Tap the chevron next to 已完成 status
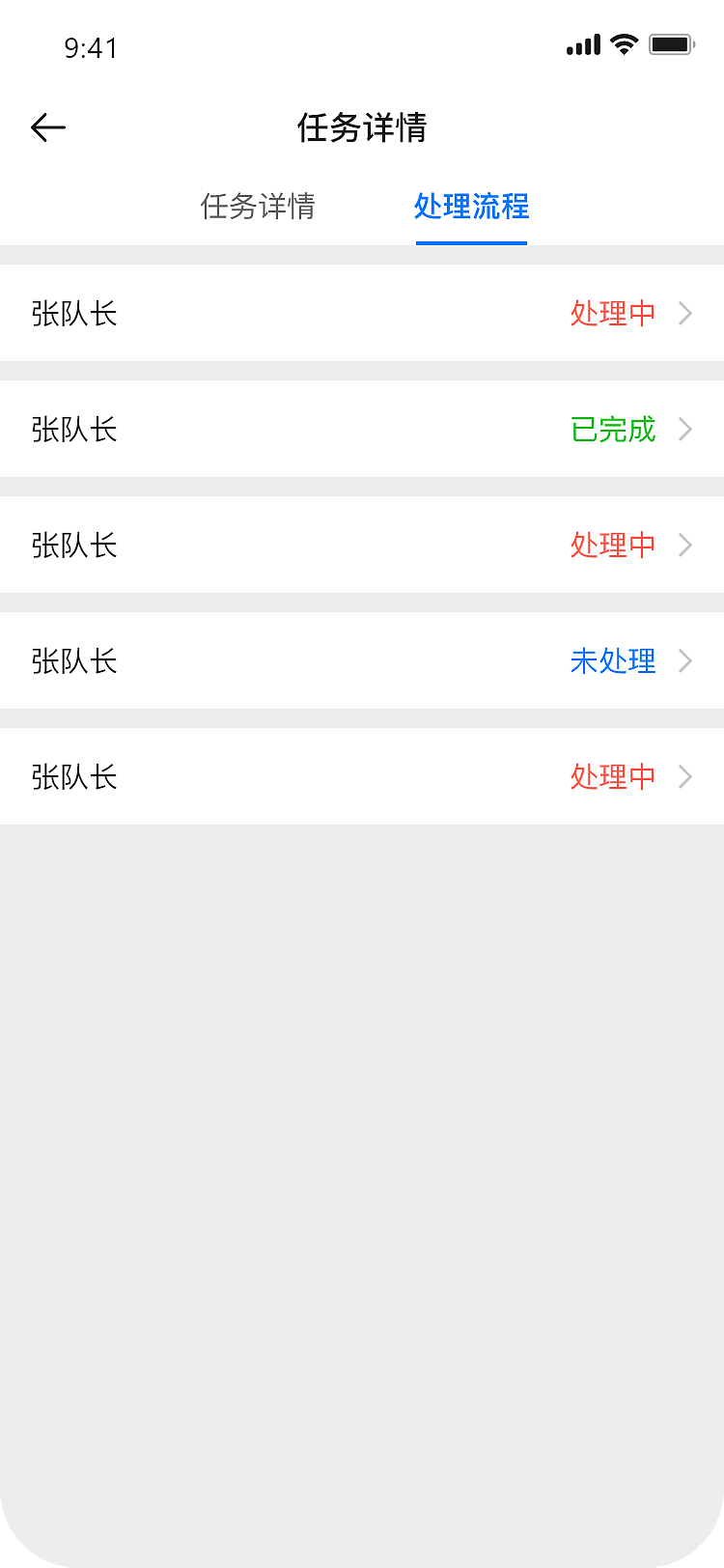 [x=685, y=429]
